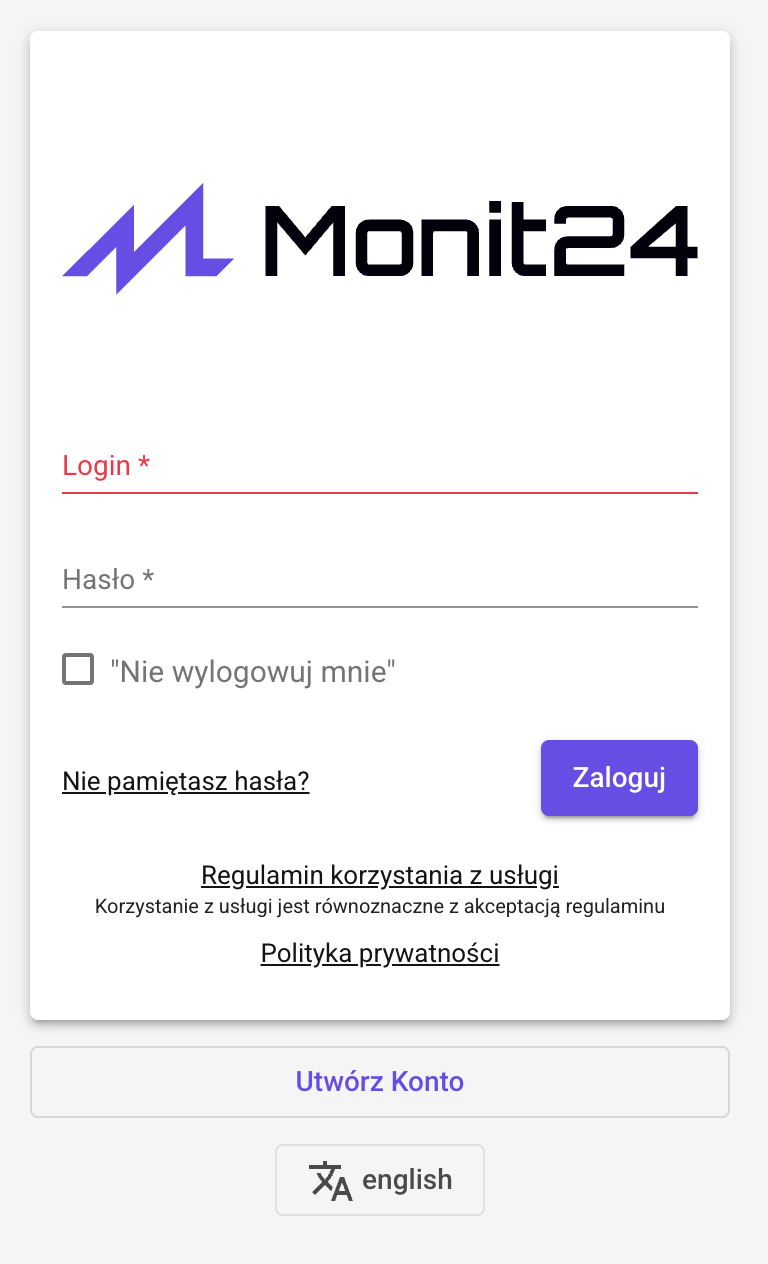This screenshot has height=1264, width=768.
Task: Check the "Nie wylogowuj mnie" checkbox
Action: click(78, 669)
